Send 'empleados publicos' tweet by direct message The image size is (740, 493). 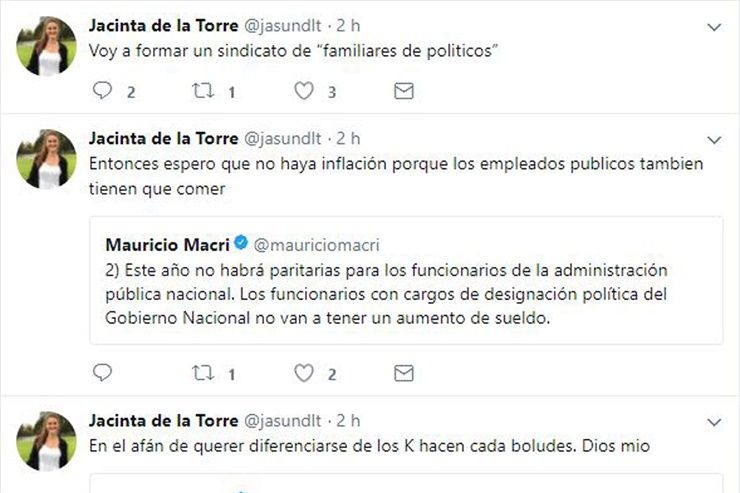click(x=403, y=373)
